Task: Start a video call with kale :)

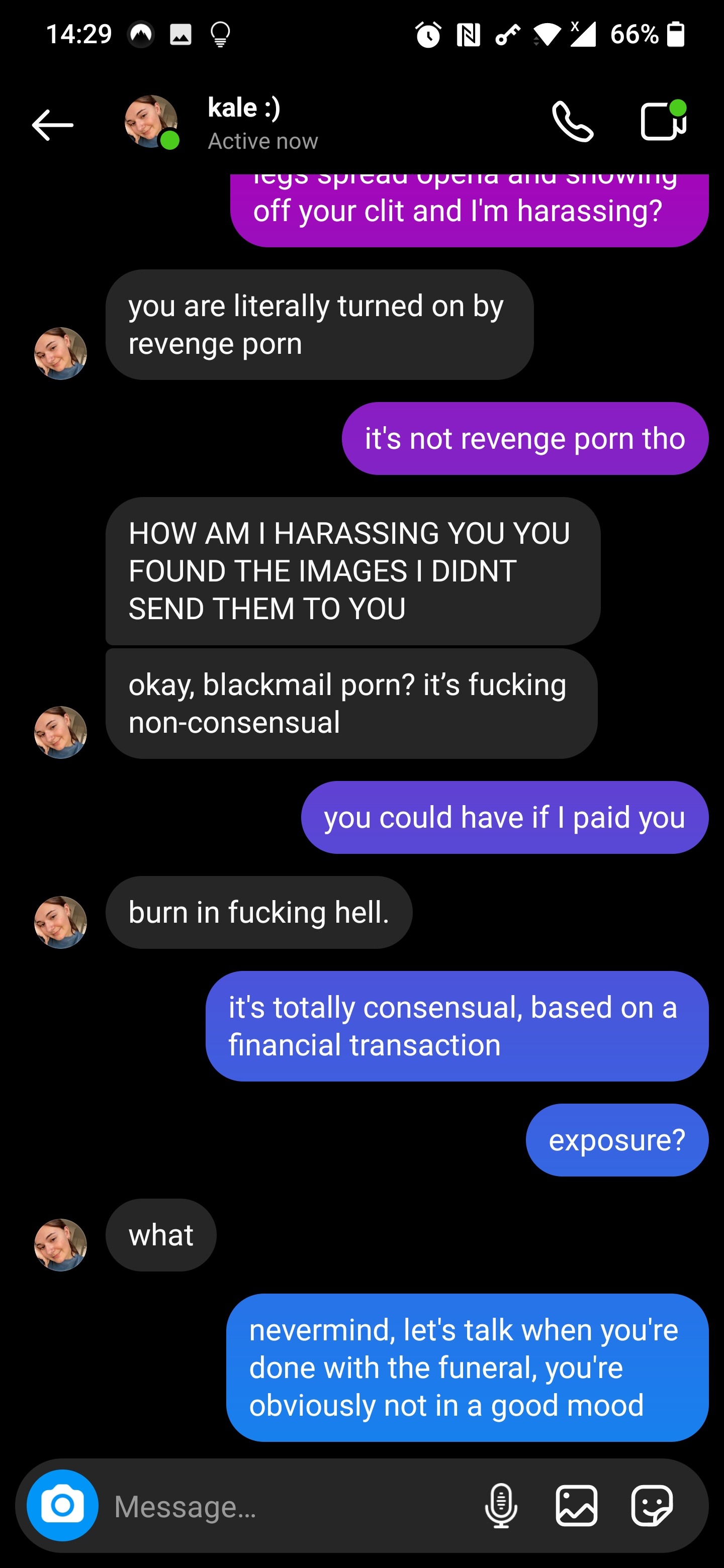Action: [x=663, y=122]
